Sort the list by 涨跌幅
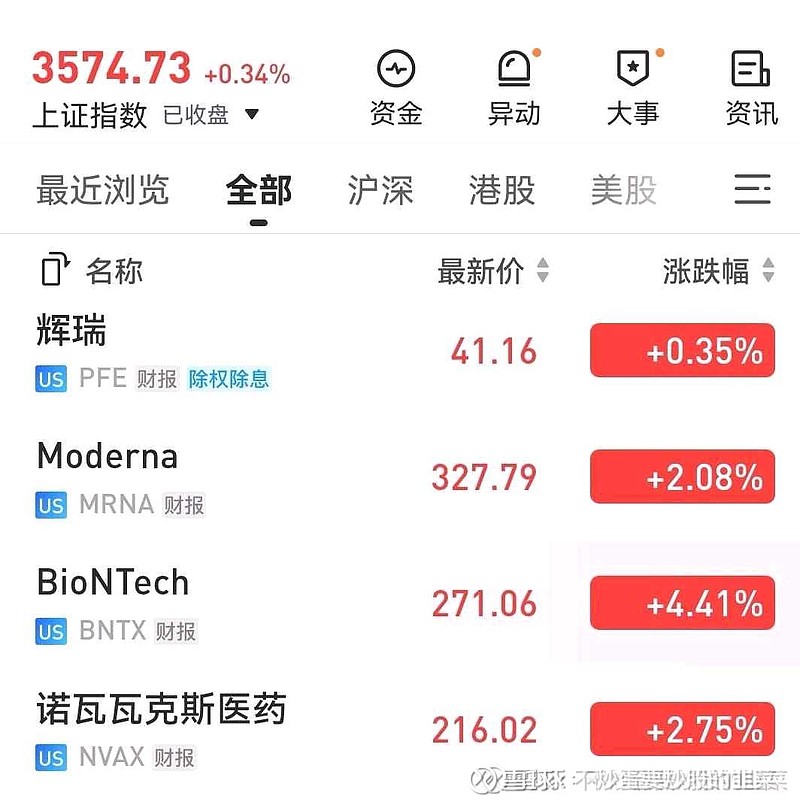 coord(718,270)
